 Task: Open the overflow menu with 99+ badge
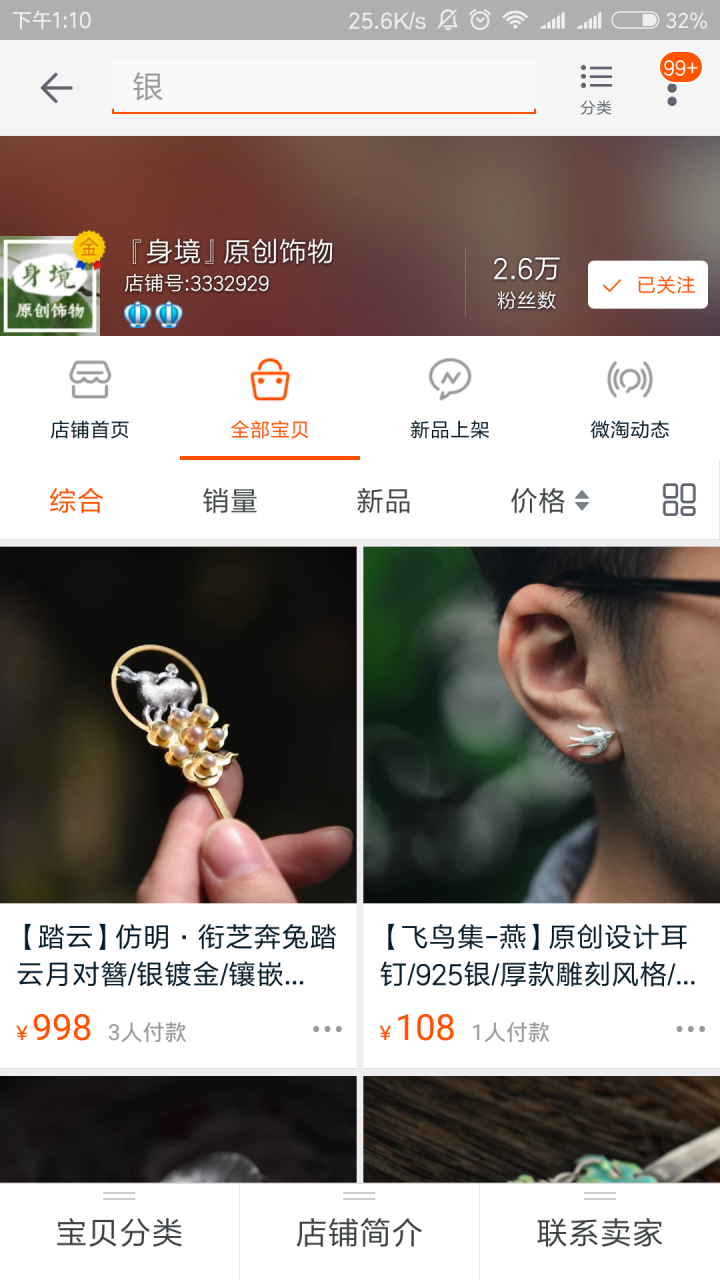click(672, 88)
